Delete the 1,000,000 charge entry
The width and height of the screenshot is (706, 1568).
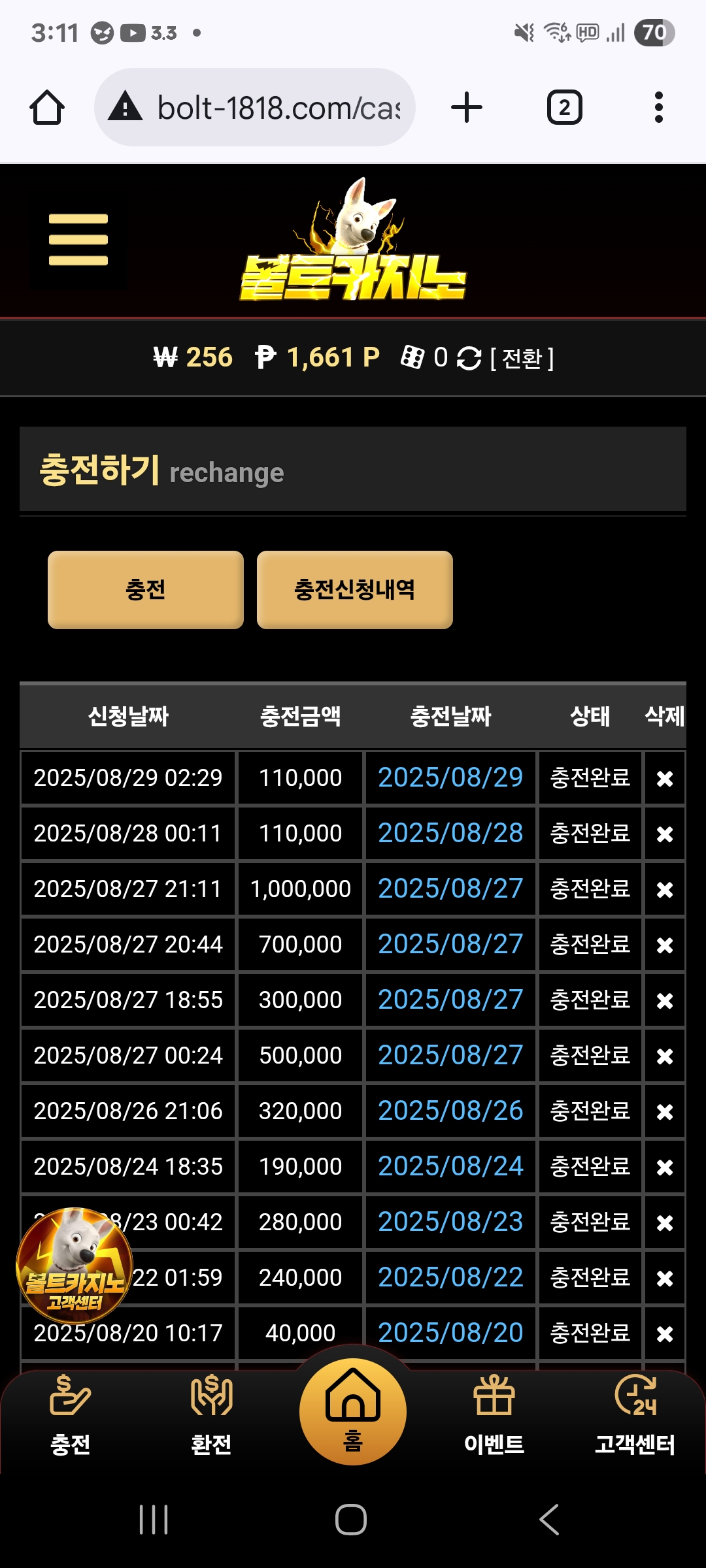[665, 889]
